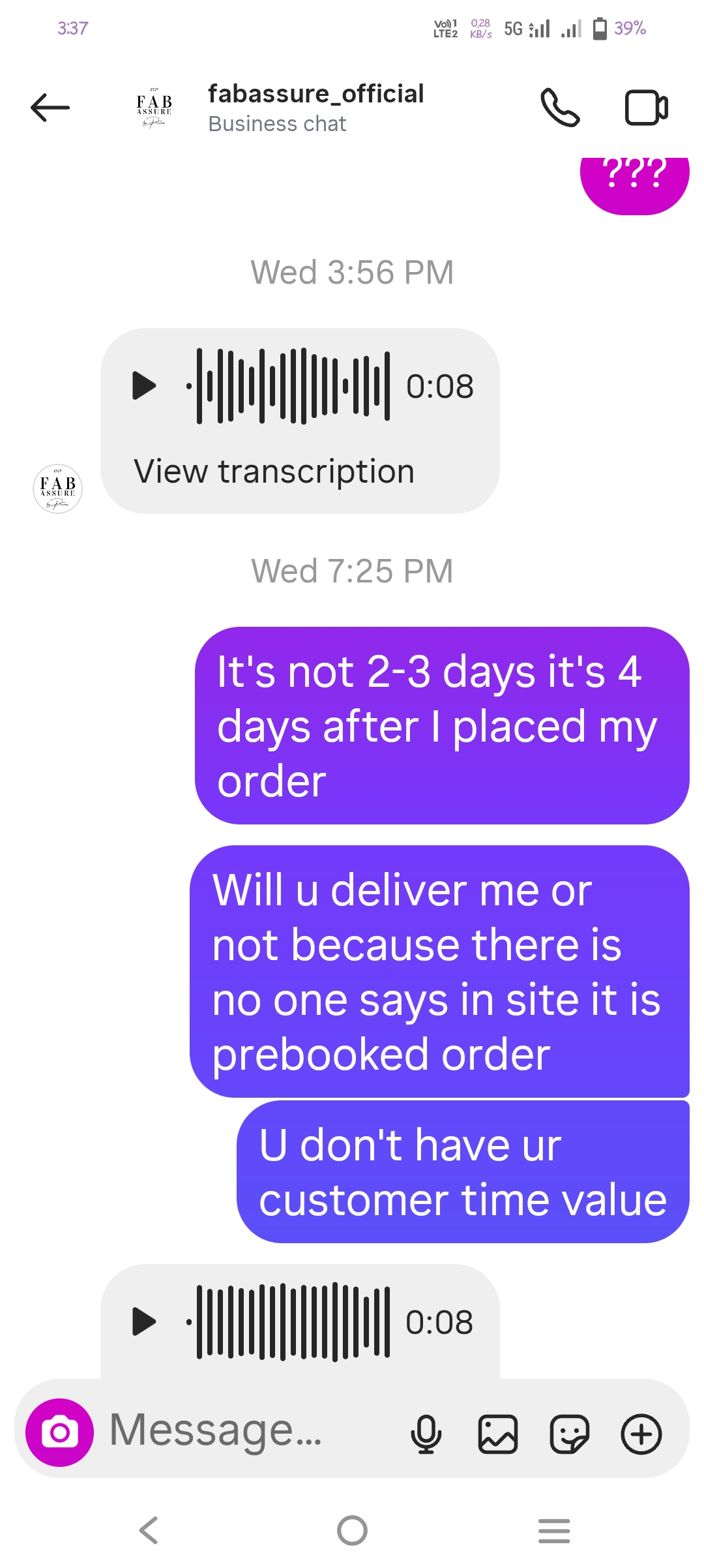
Task: Focus the Message text field
Action: click(x=248, y=1430)
